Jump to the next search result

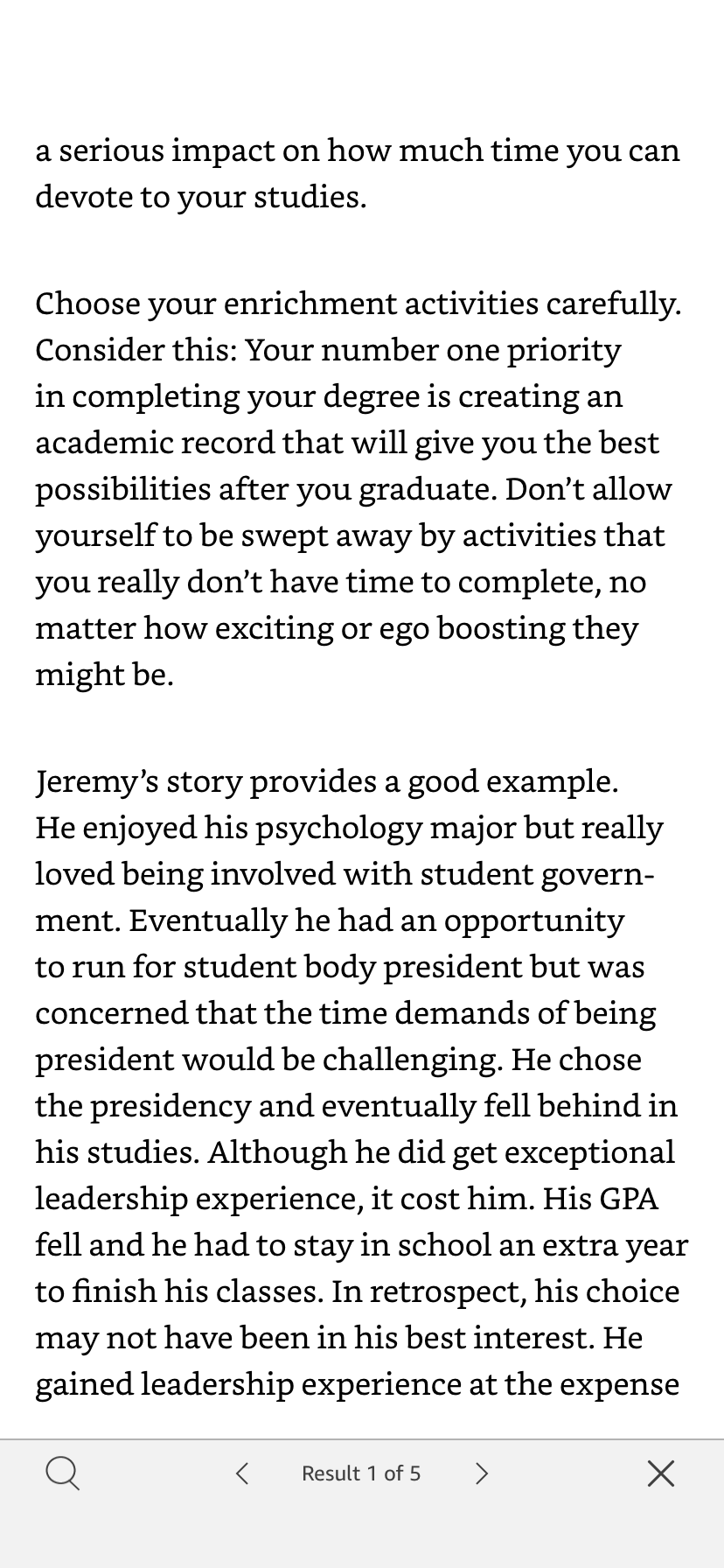(x=481, y=1473)
